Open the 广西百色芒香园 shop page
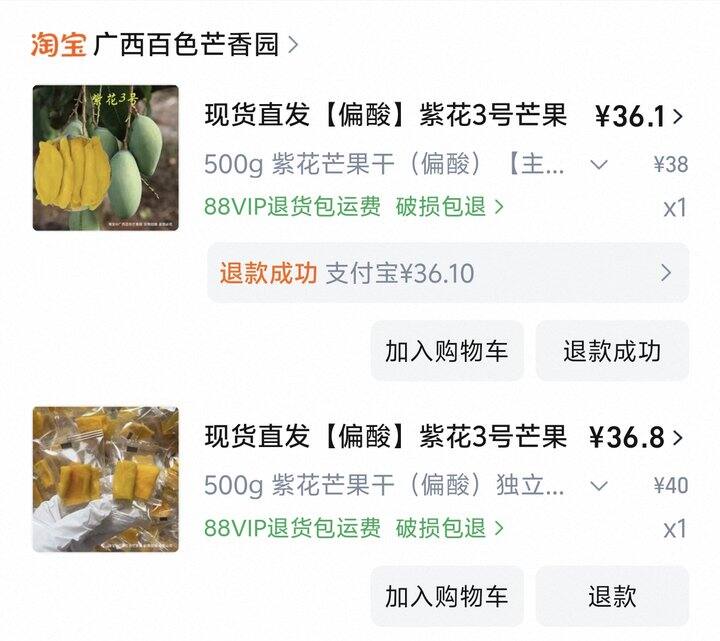This screenshot has height=641, width=720. click(190, 44)
